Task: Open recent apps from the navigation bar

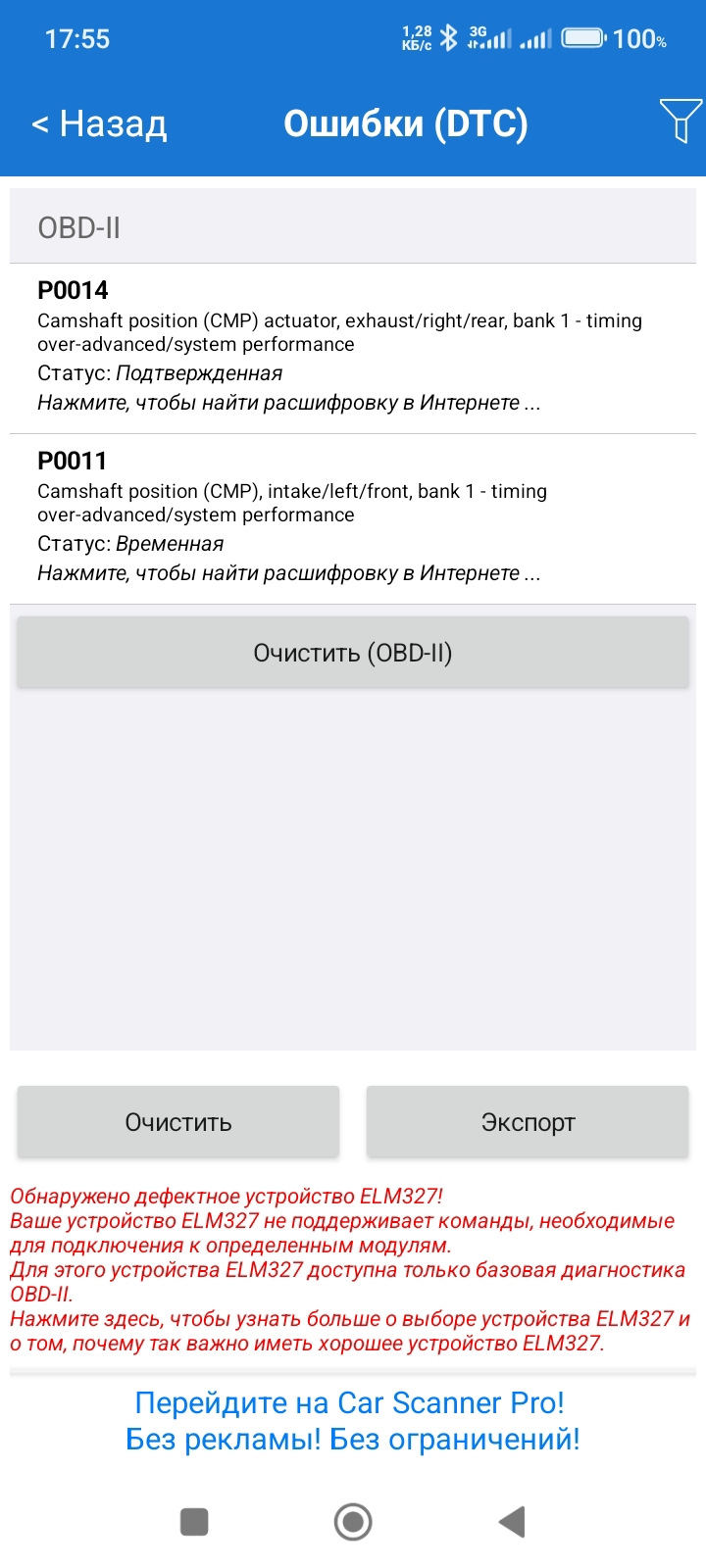Action: tap(194, 1522)
